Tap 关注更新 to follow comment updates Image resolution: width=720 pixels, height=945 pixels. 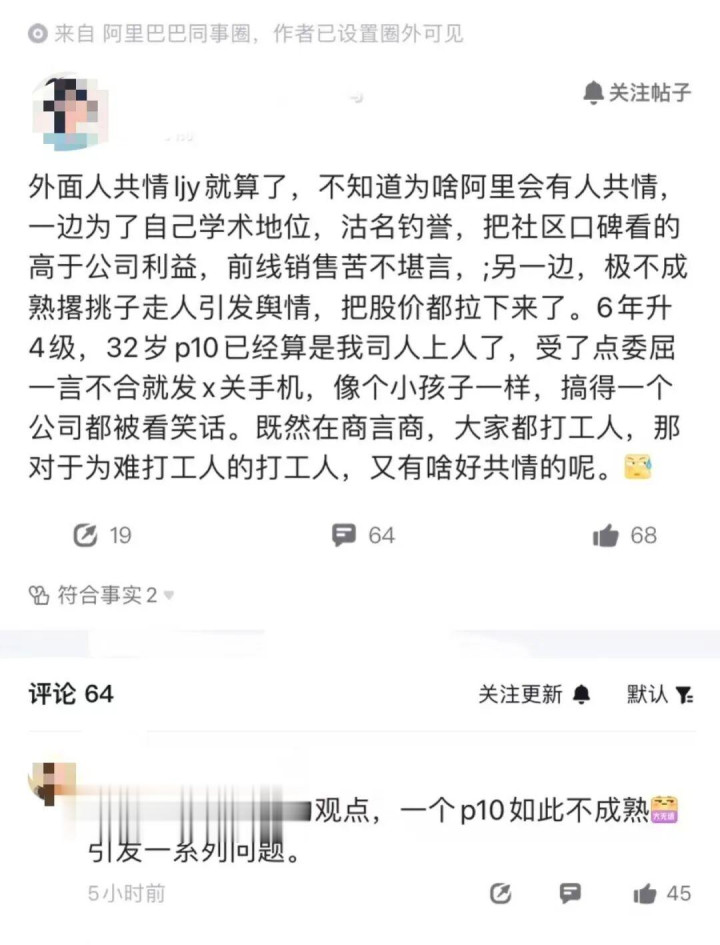(534, 694)
